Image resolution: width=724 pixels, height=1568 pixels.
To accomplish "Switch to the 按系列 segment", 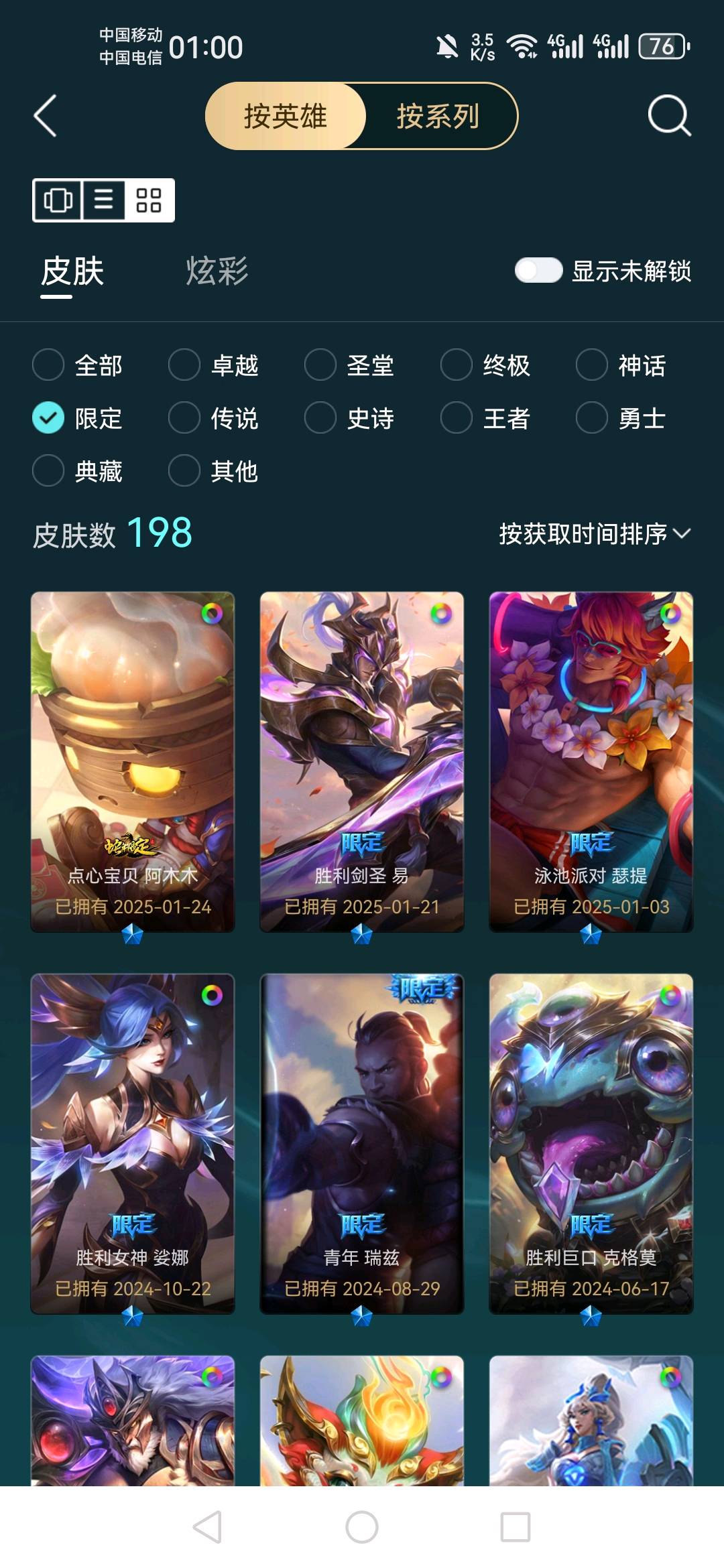I will pos(438,116).
